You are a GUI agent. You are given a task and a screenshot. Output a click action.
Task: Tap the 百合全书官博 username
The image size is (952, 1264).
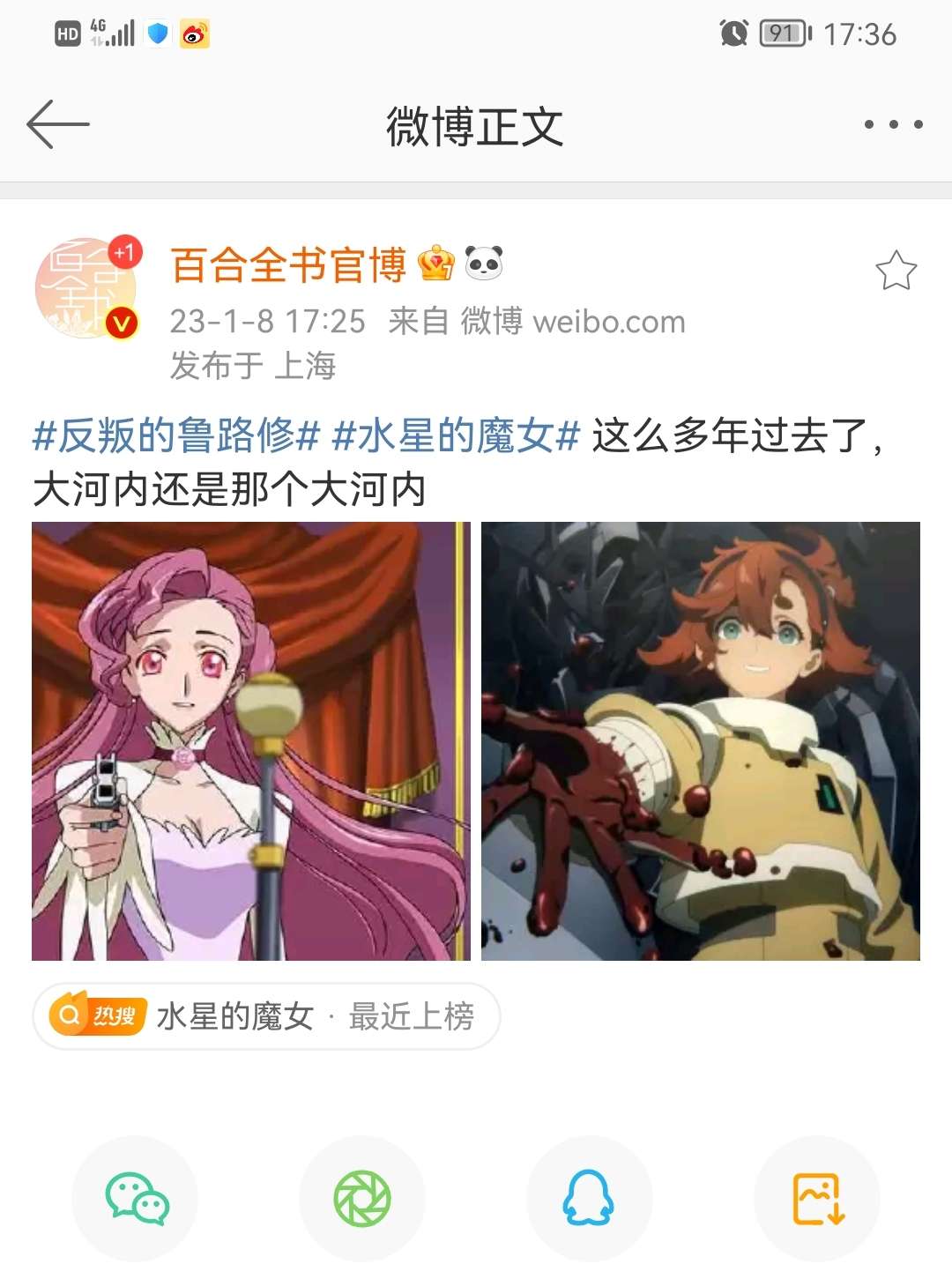tap(288, 264)
